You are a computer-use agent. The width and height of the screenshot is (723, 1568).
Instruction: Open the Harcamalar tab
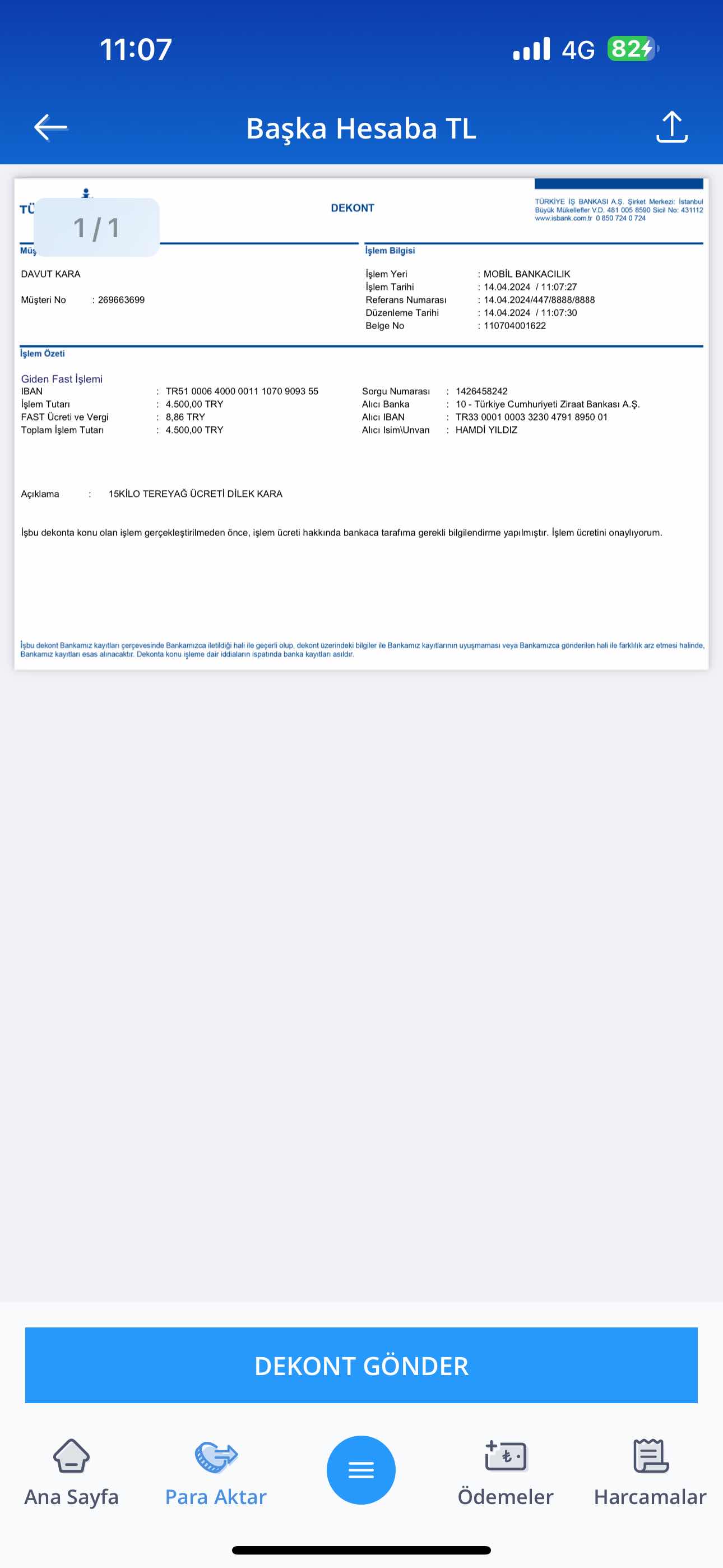pos(650,1471)
